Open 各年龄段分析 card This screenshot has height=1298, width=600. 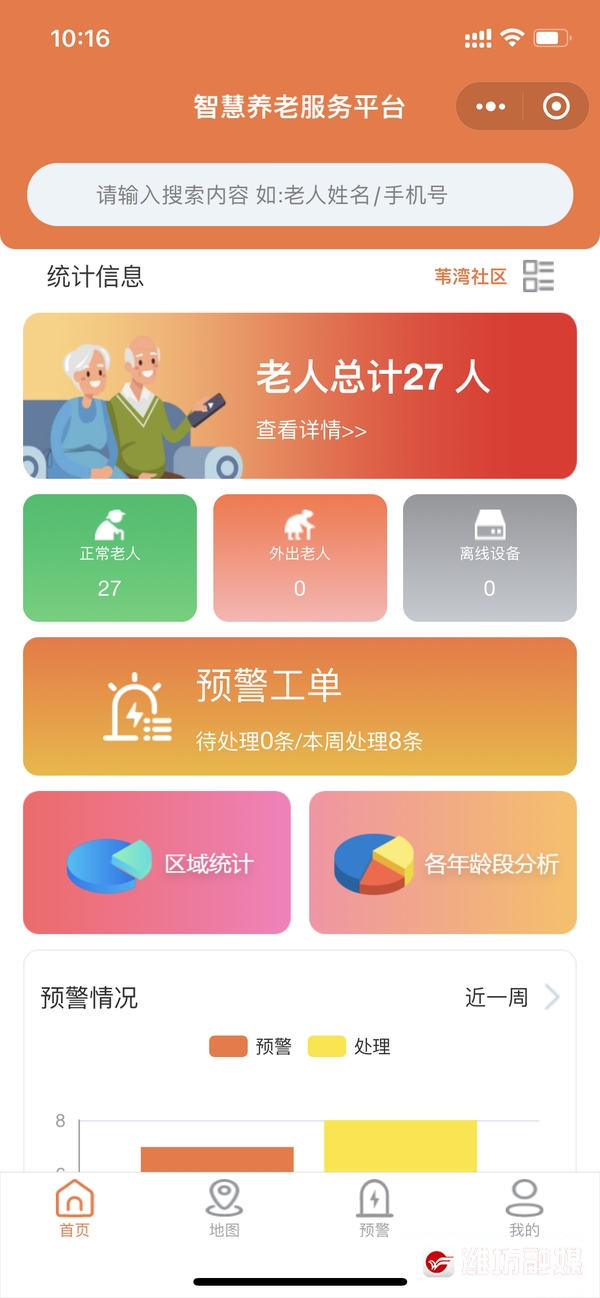pyautogui.click(x=443, y=862)
